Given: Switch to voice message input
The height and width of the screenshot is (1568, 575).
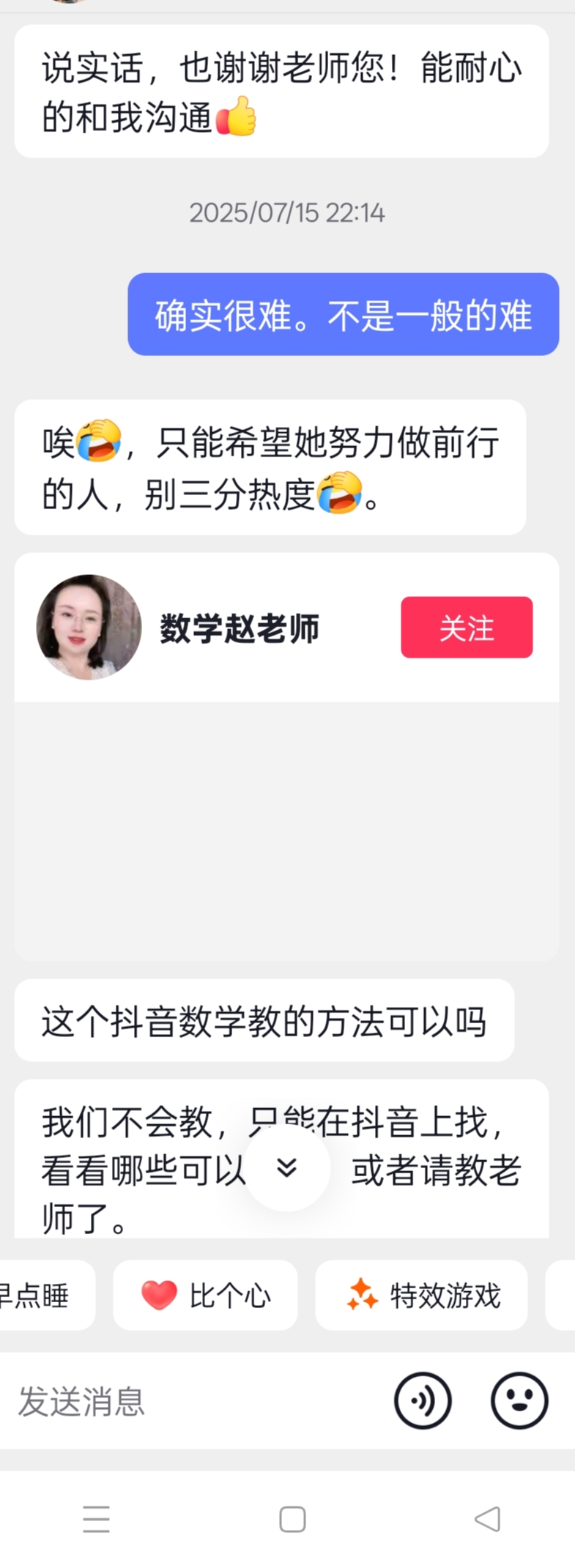Looking at the screenshot, I should coord(423,1401).
